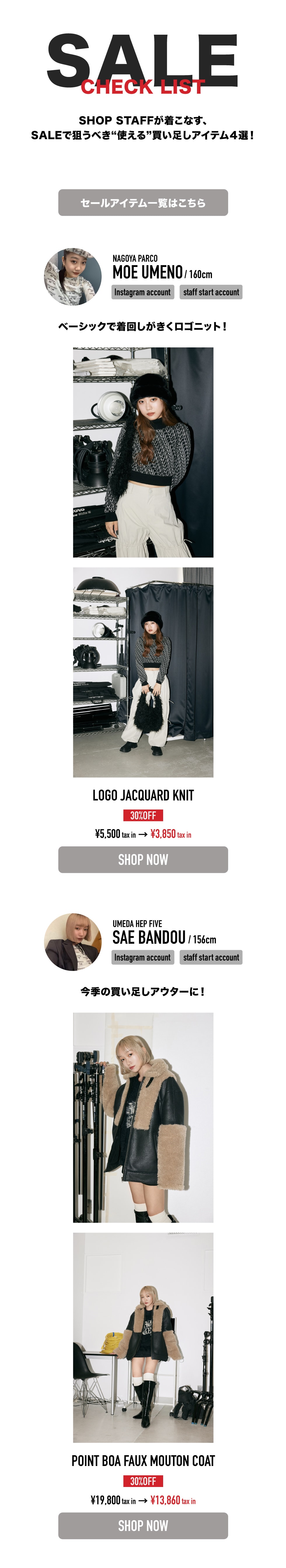Open Sae Bandou's Instagram account

click(142, 957)
